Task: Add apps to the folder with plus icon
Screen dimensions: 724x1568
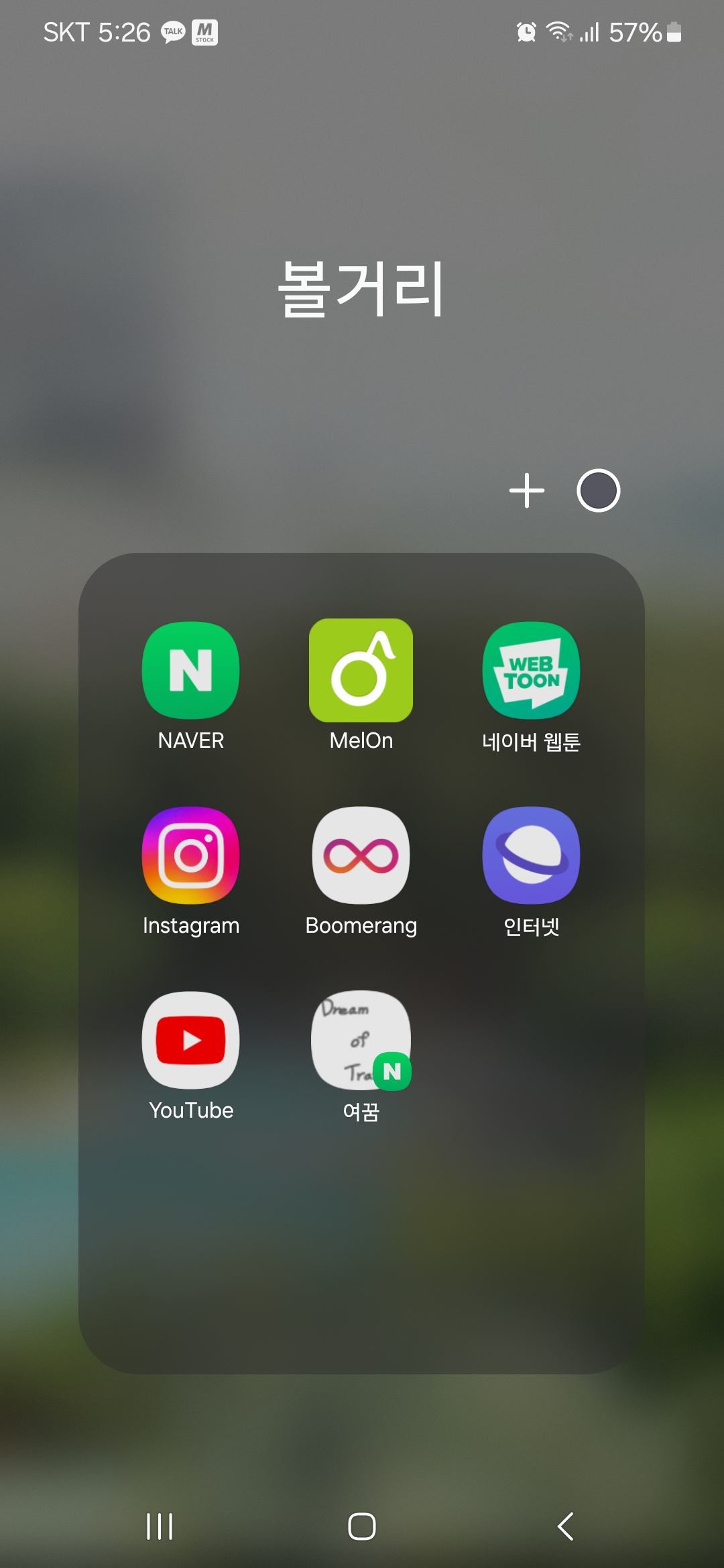Action: tap(527, 491)
